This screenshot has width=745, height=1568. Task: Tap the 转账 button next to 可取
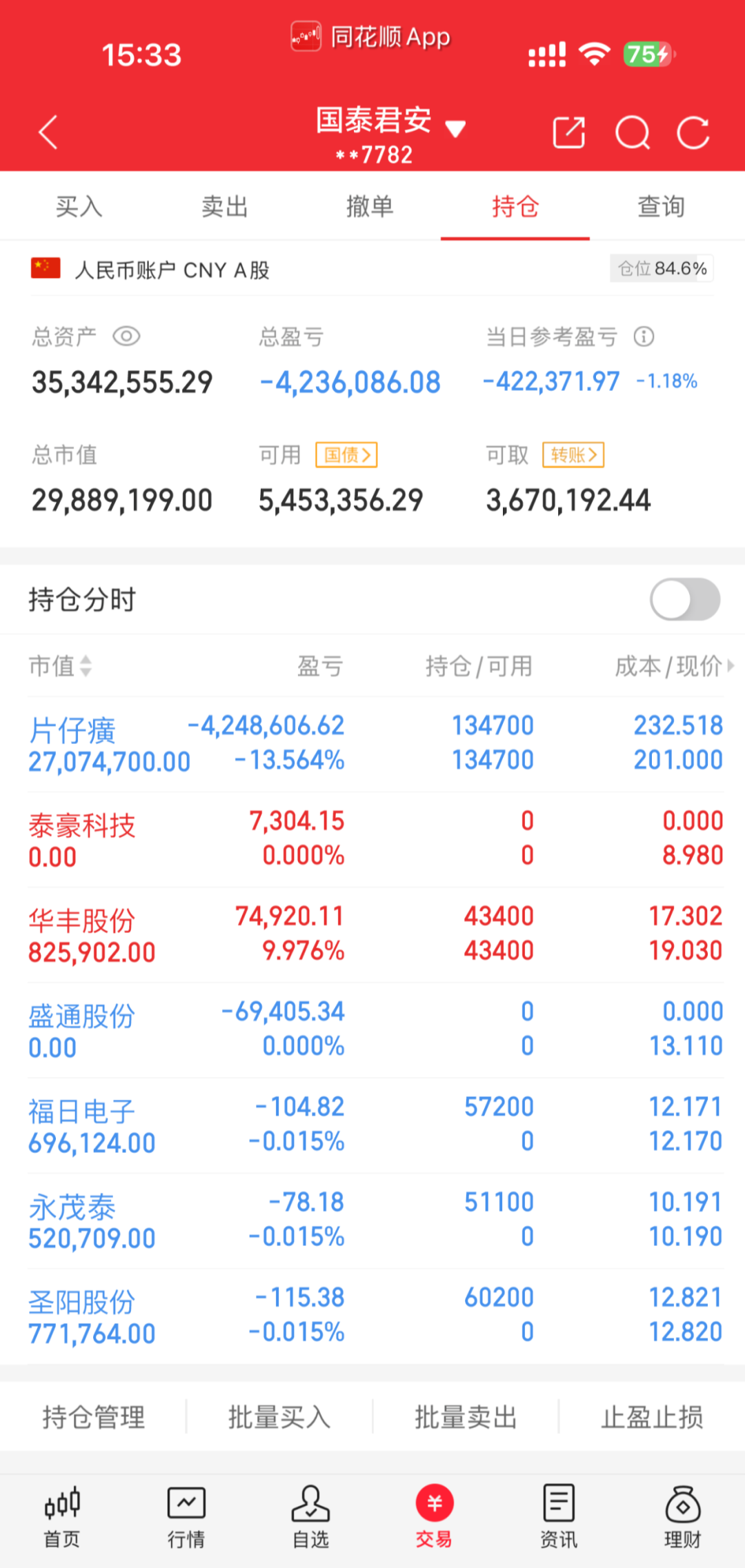tap(573, 455)
